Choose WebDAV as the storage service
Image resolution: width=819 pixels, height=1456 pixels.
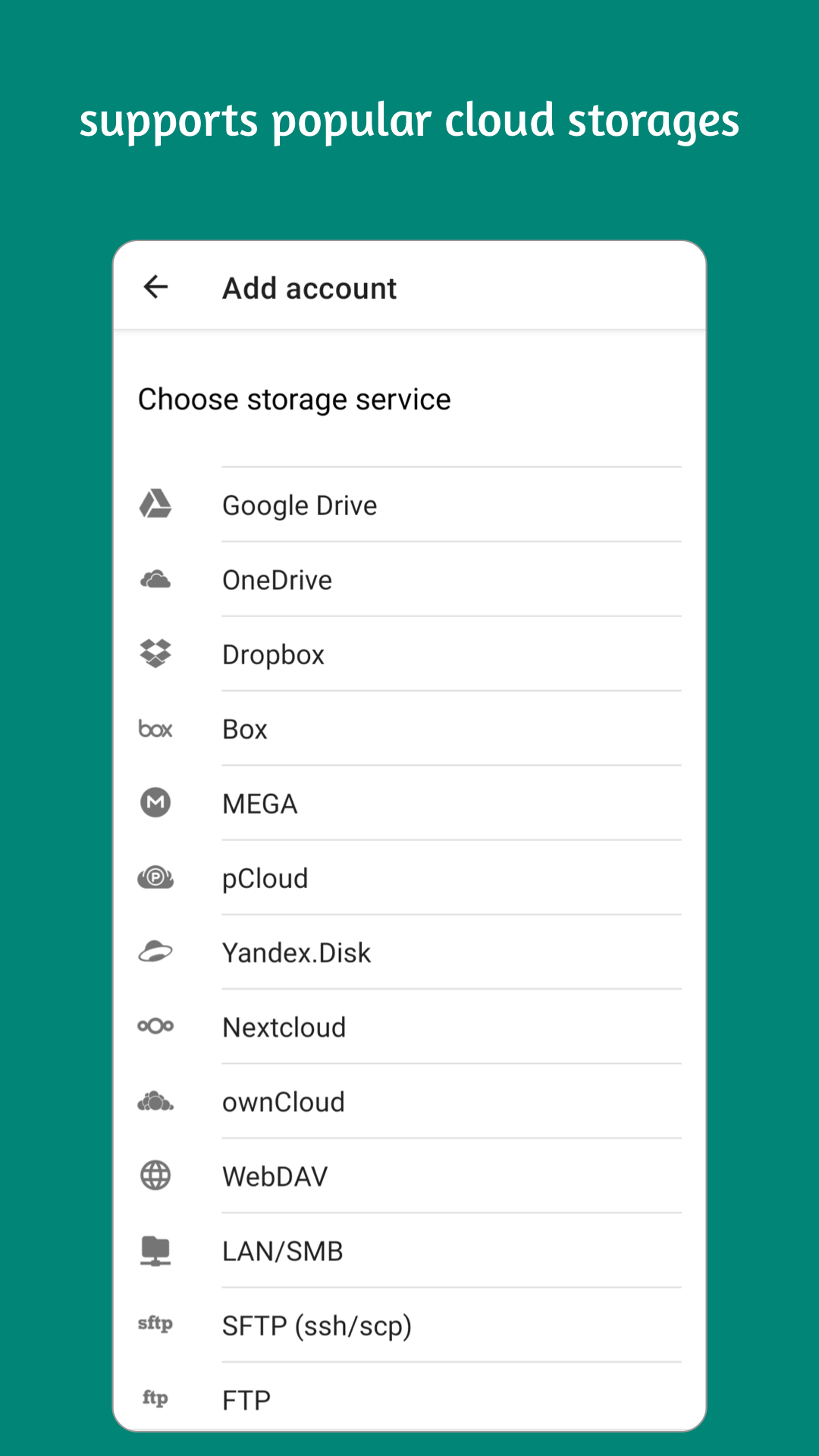click(275, 1175)
